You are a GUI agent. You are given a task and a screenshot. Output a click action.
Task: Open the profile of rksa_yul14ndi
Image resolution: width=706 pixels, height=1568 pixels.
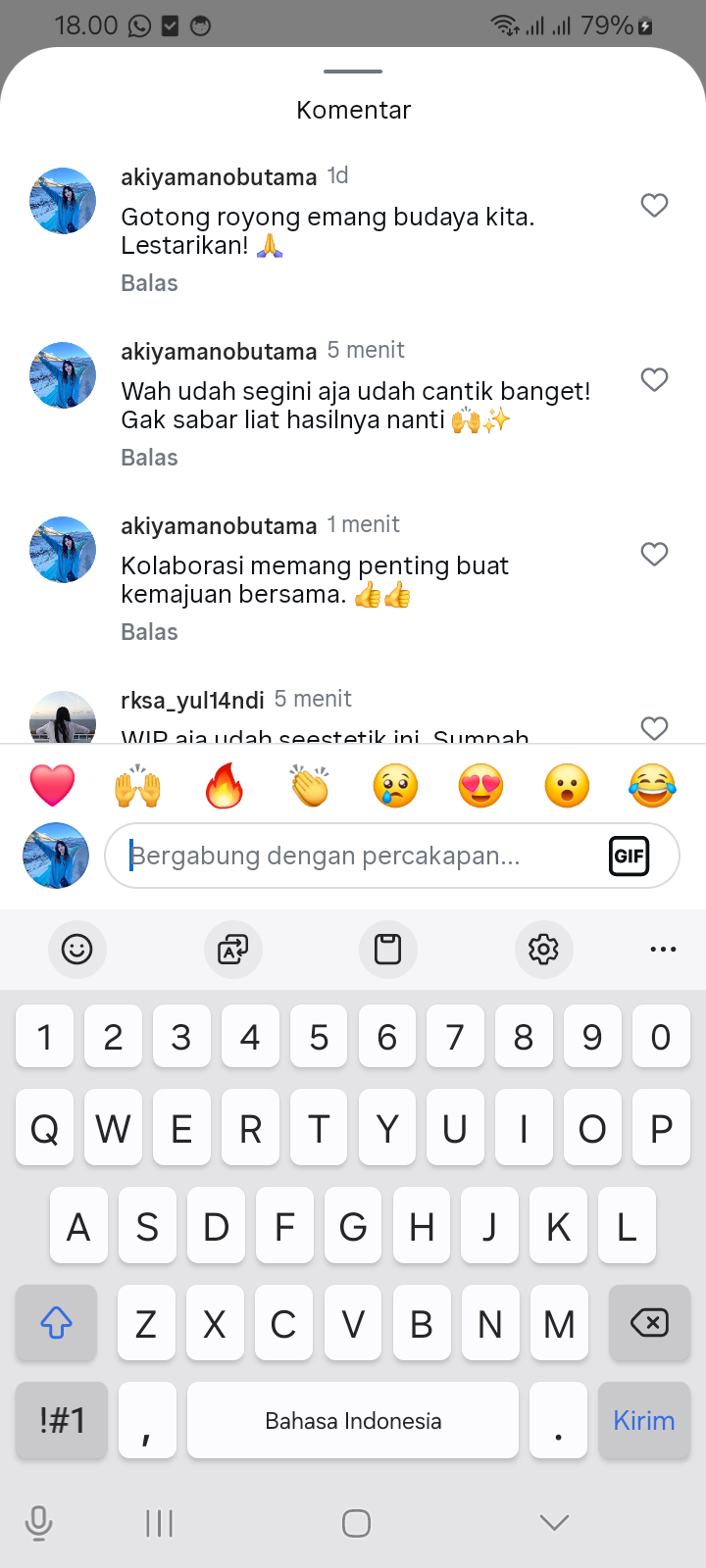pos(192,700)
